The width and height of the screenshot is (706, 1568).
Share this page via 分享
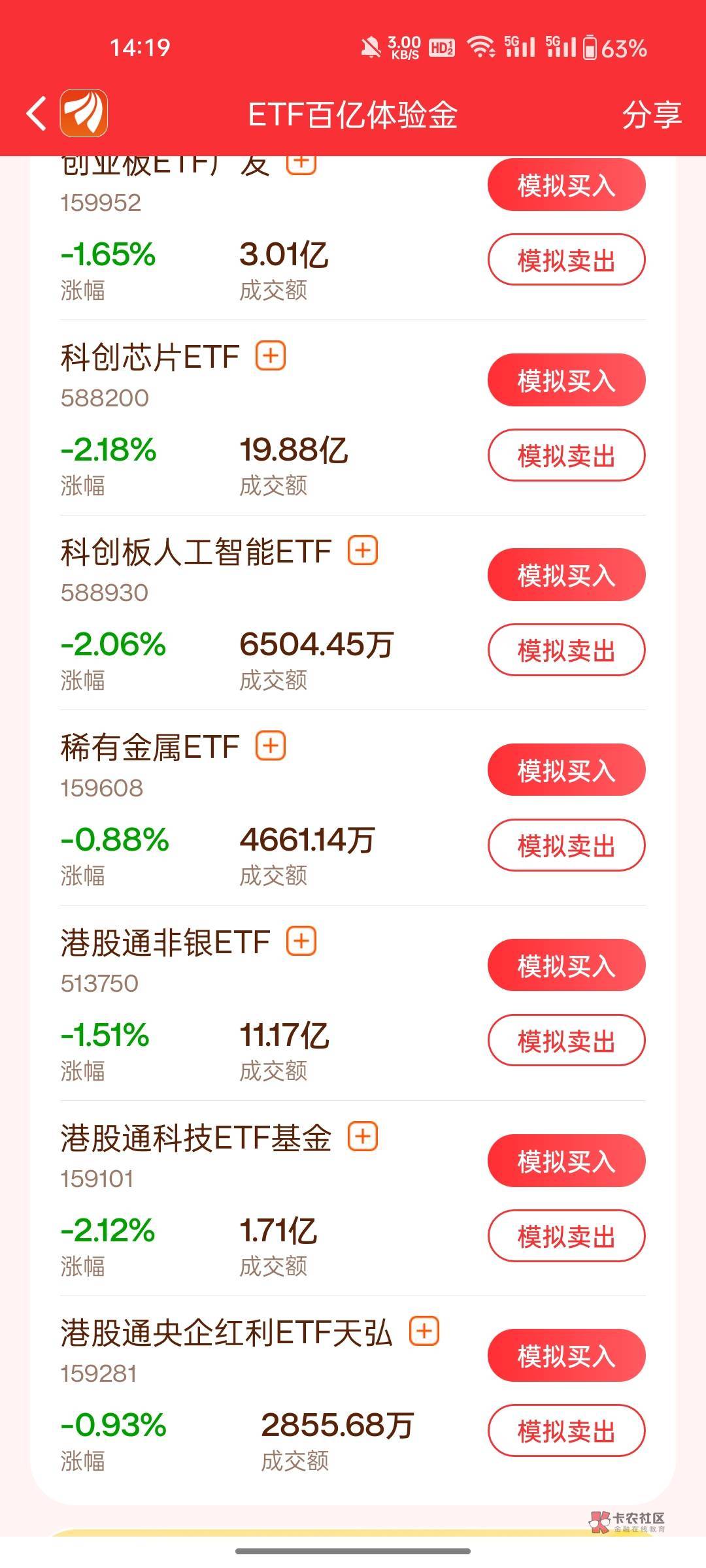(651, 115)
